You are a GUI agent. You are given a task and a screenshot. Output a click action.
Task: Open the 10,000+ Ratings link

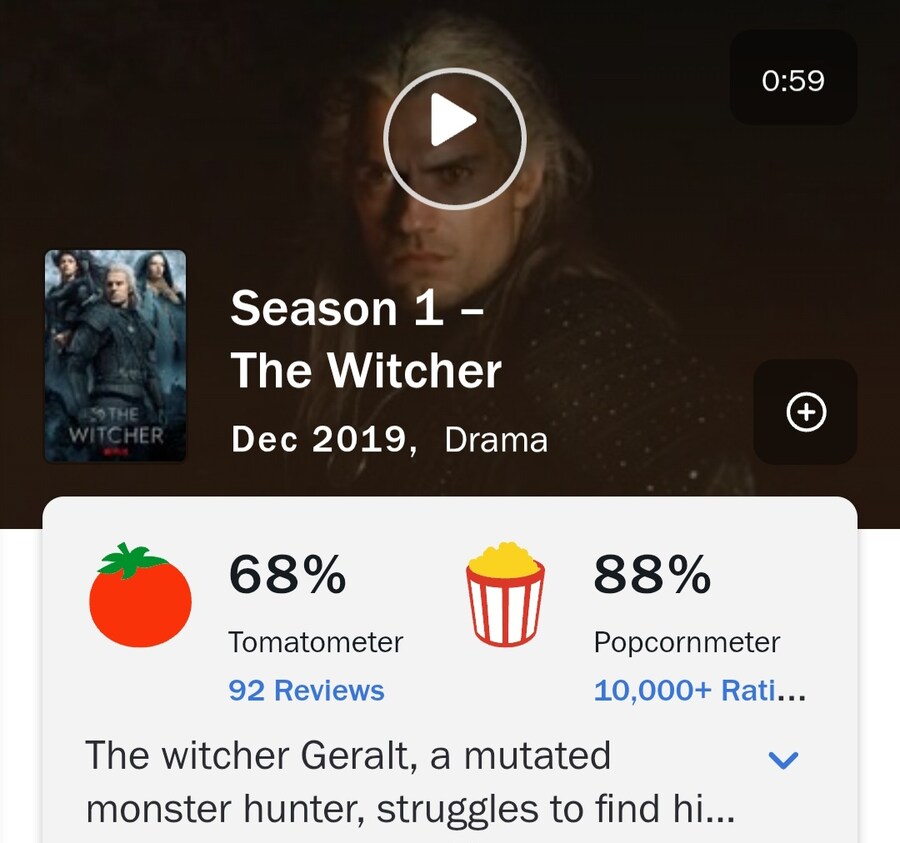click(699, 691)
